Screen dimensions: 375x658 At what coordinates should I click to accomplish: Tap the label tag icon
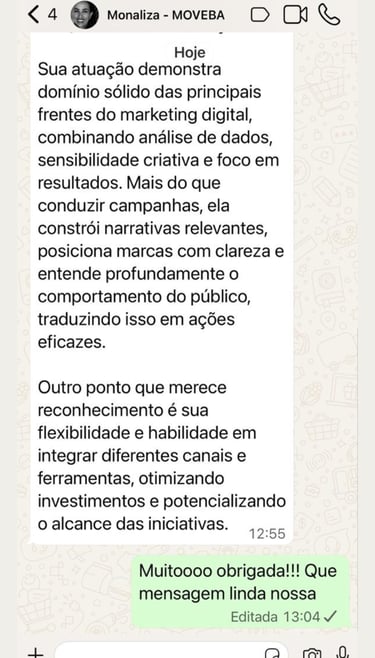[260, 15]
